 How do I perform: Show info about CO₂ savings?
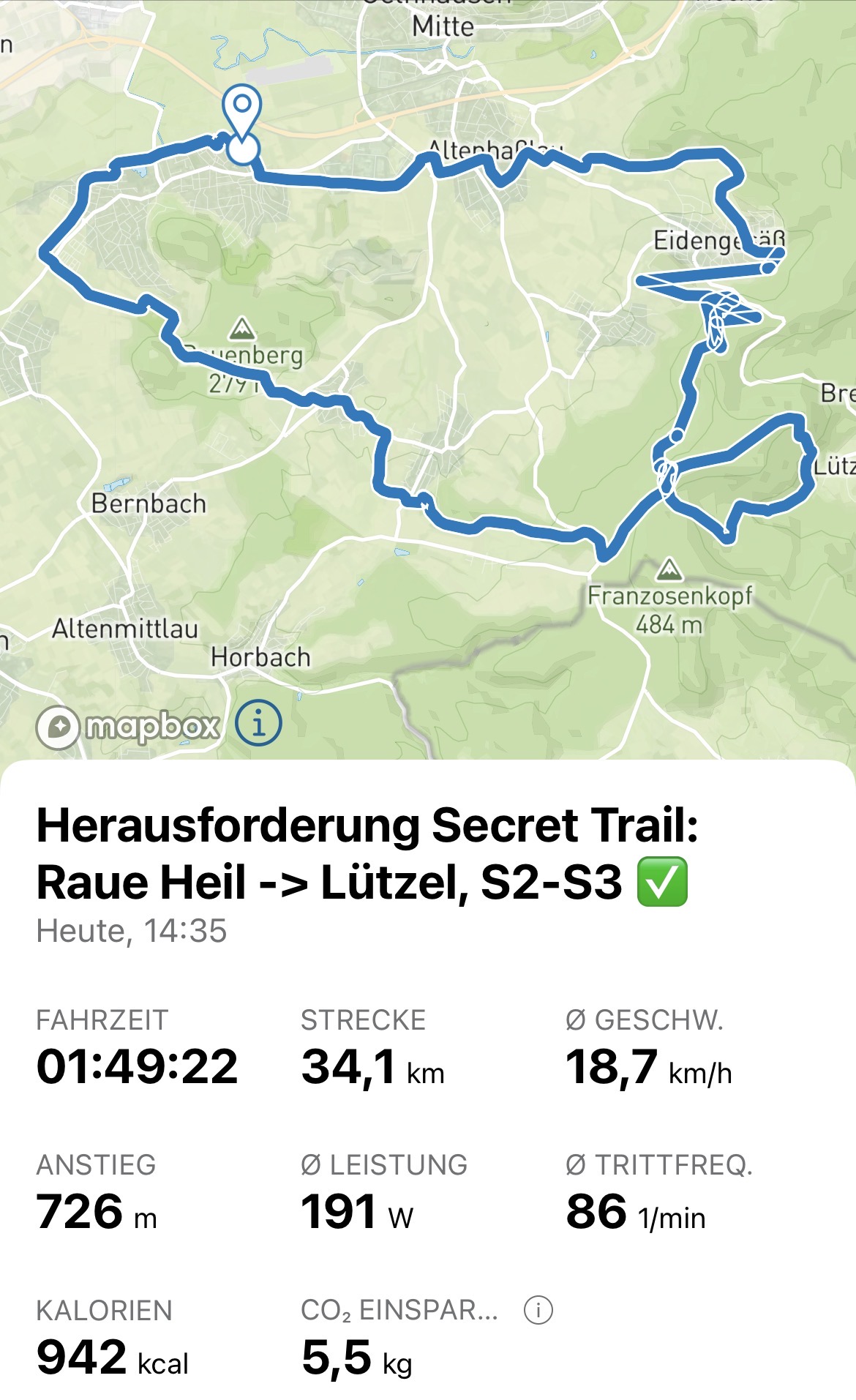point(538,1310)
